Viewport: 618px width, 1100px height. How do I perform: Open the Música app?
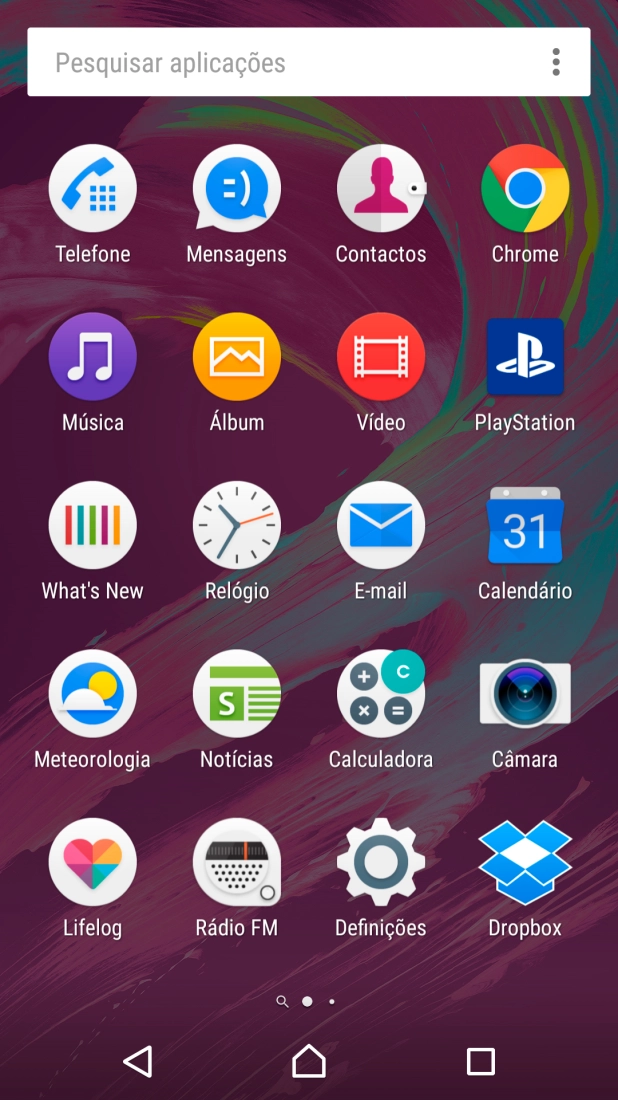coord(93,357)
